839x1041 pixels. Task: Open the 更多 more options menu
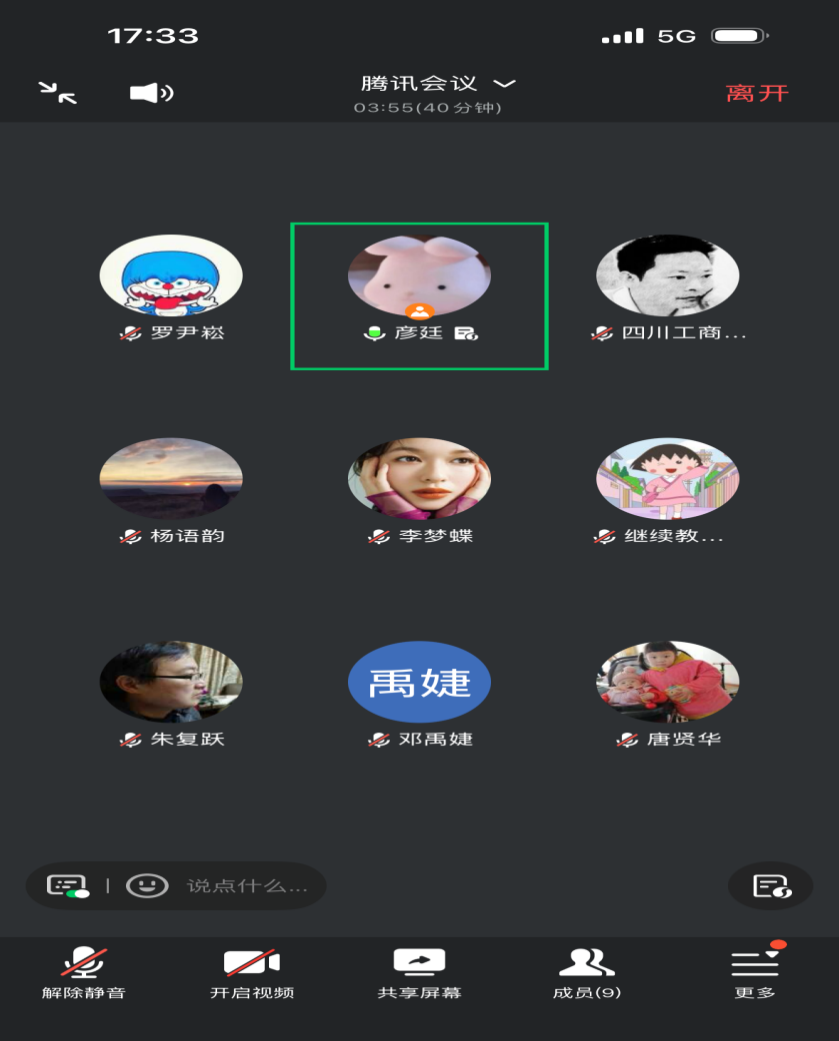754,973
